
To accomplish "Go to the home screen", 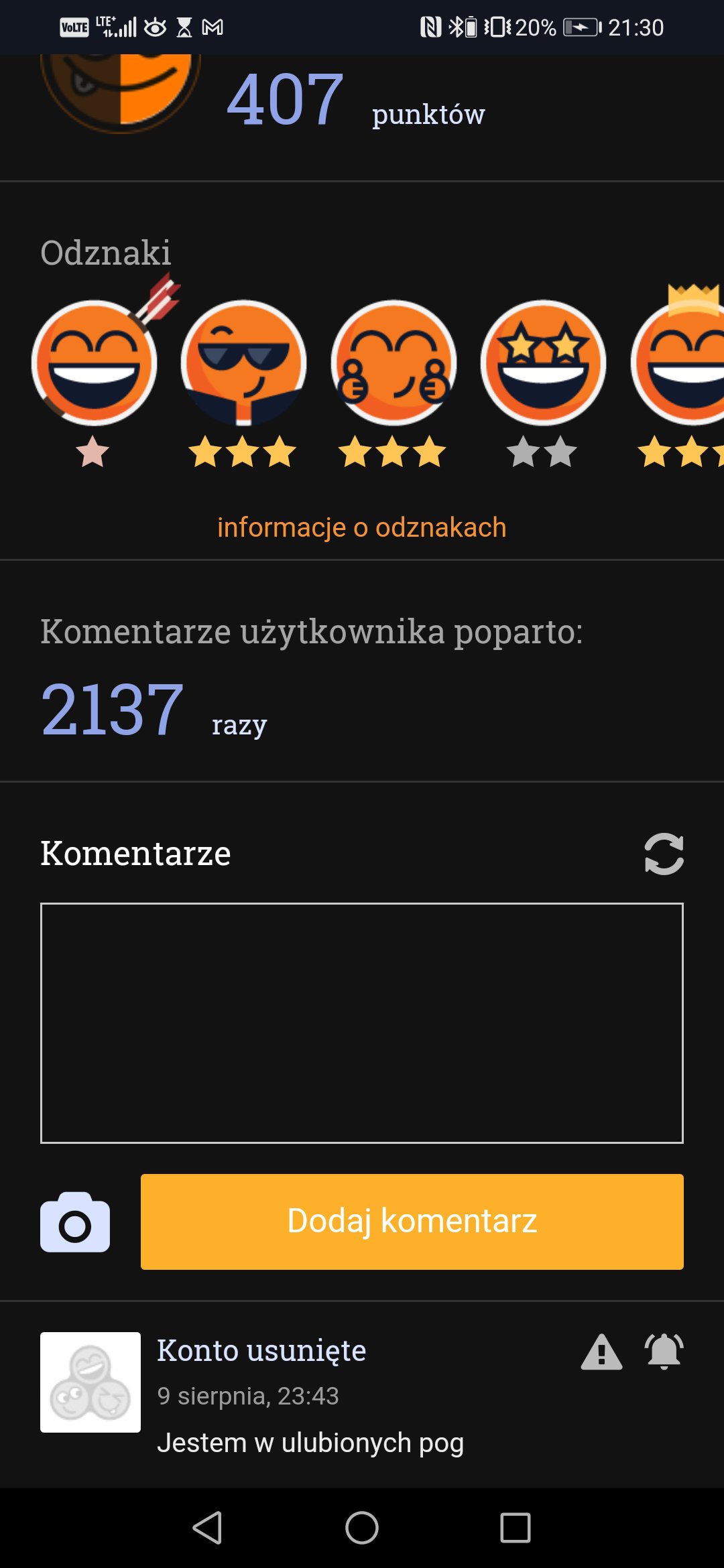I will pos(362,1528).
